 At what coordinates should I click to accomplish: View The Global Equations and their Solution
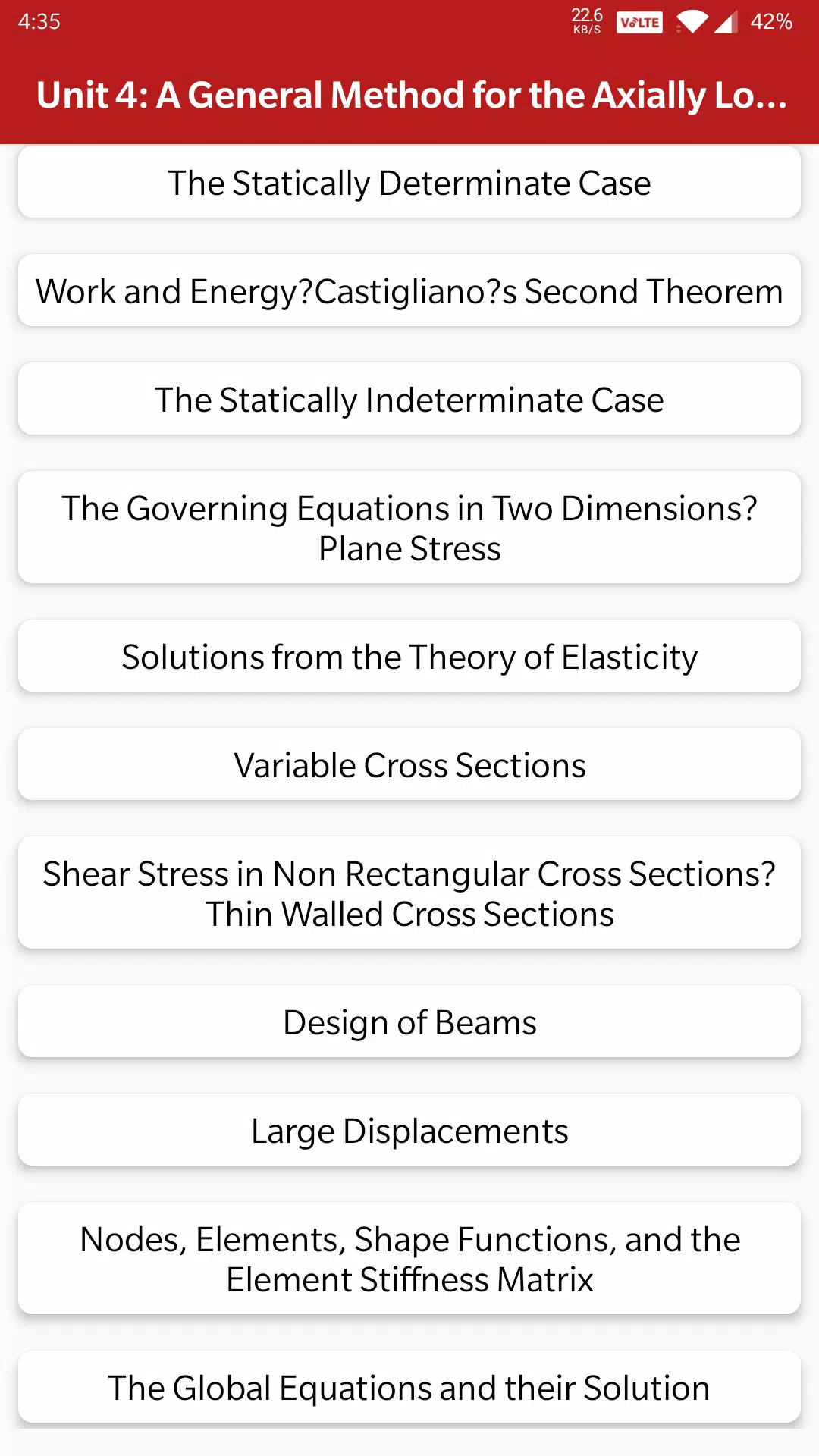click(x=409, y=1388)
